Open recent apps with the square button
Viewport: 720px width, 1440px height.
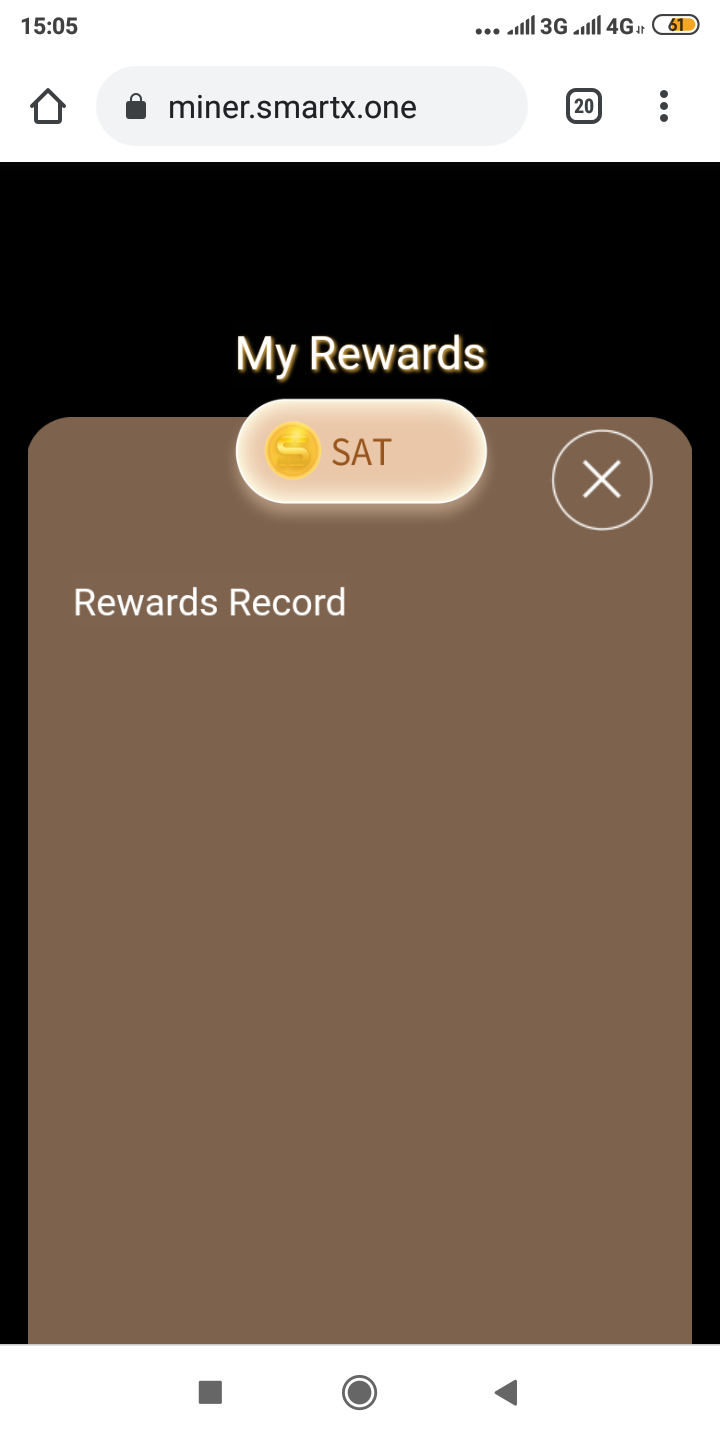(x=210, y=1392)
